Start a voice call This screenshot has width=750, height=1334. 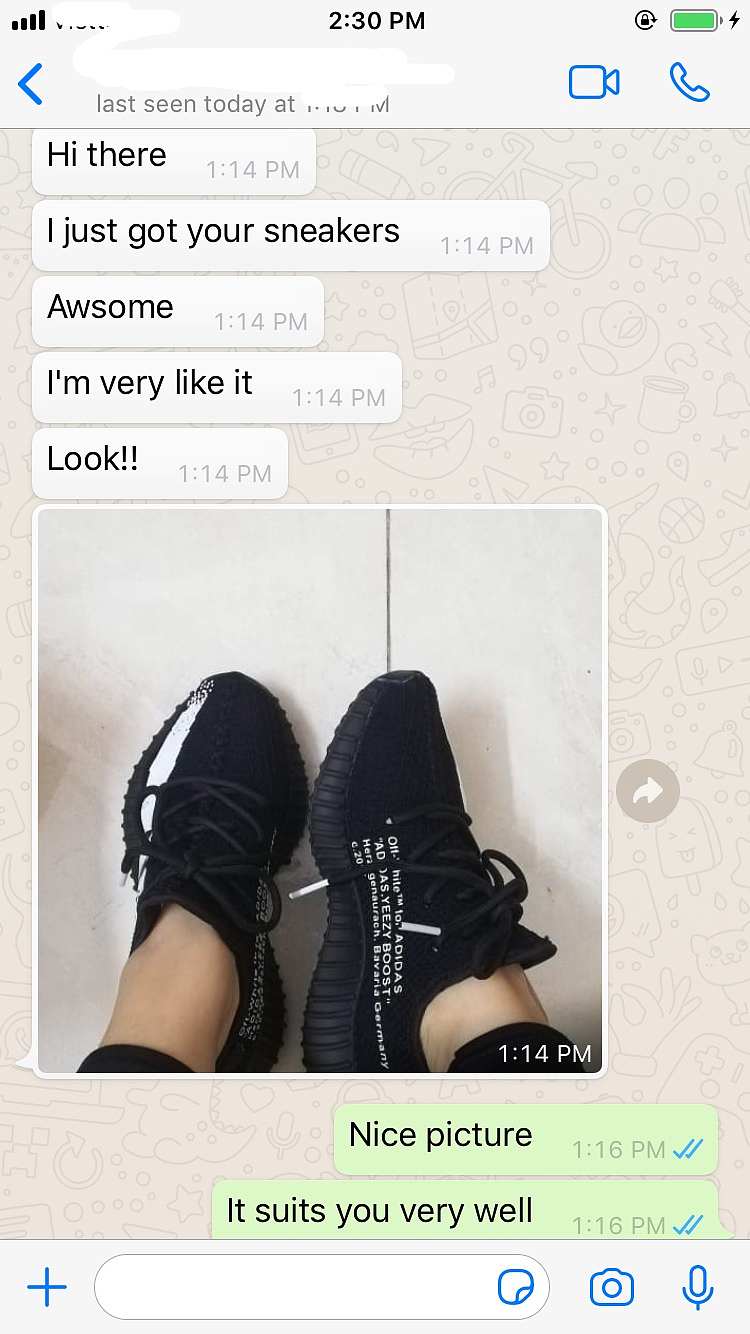pos(689,83)
